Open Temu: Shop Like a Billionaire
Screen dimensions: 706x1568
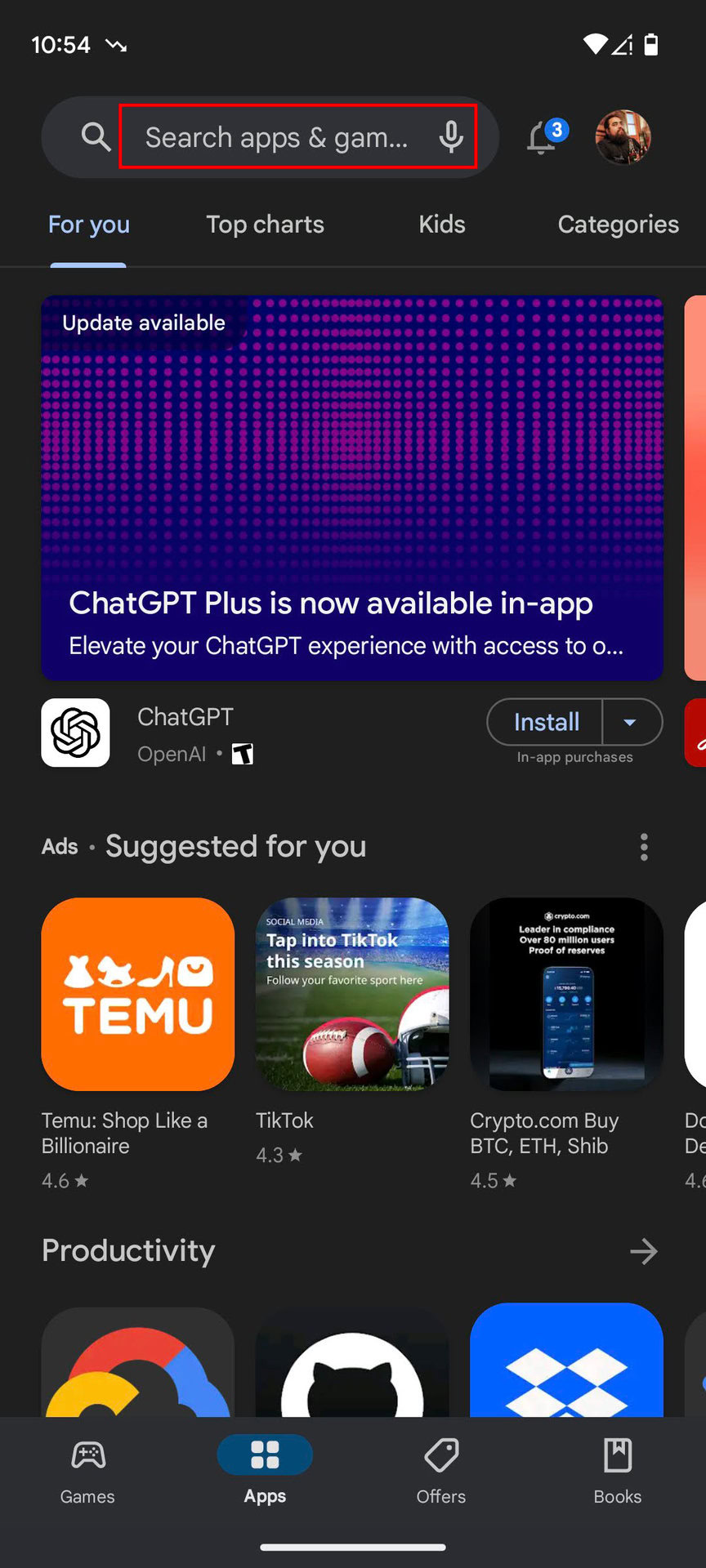click(137, 994)
